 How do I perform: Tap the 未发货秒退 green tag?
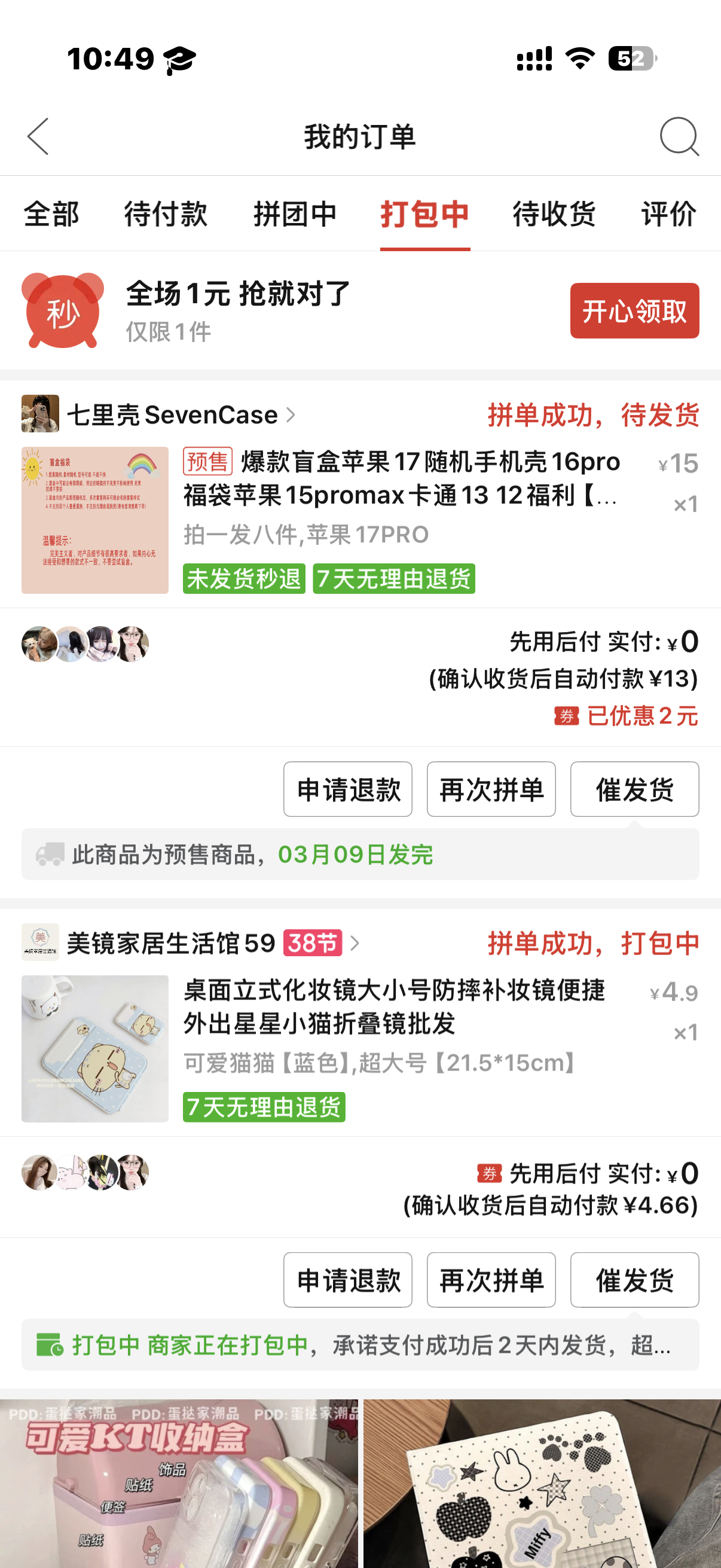click(244, 580)
